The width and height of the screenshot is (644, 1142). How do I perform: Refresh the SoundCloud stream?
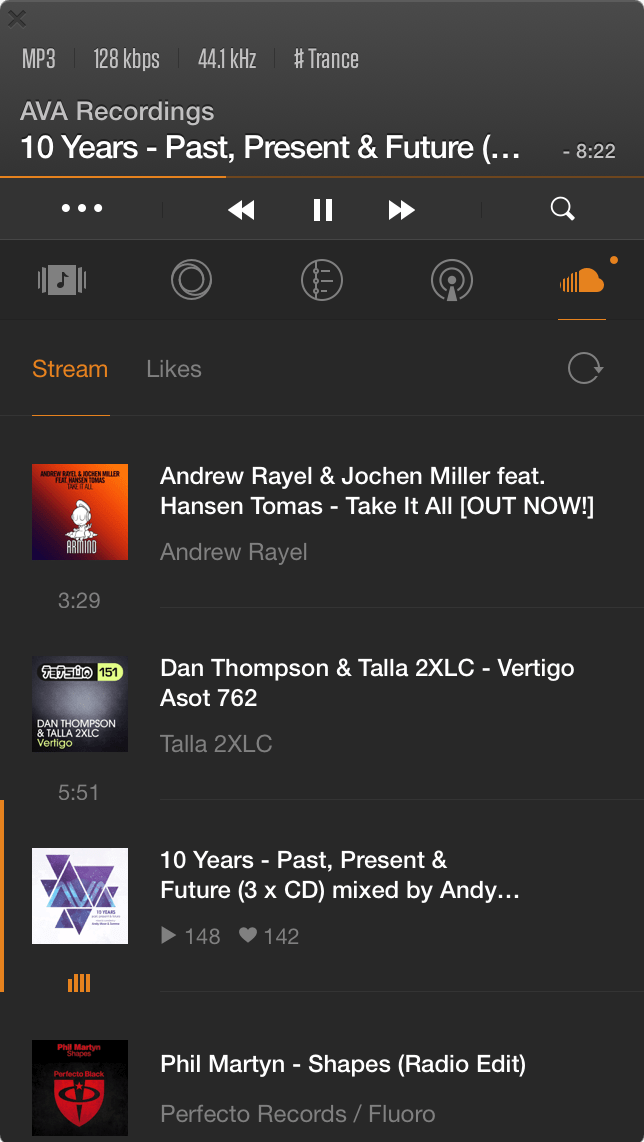[x=585, y=368]
